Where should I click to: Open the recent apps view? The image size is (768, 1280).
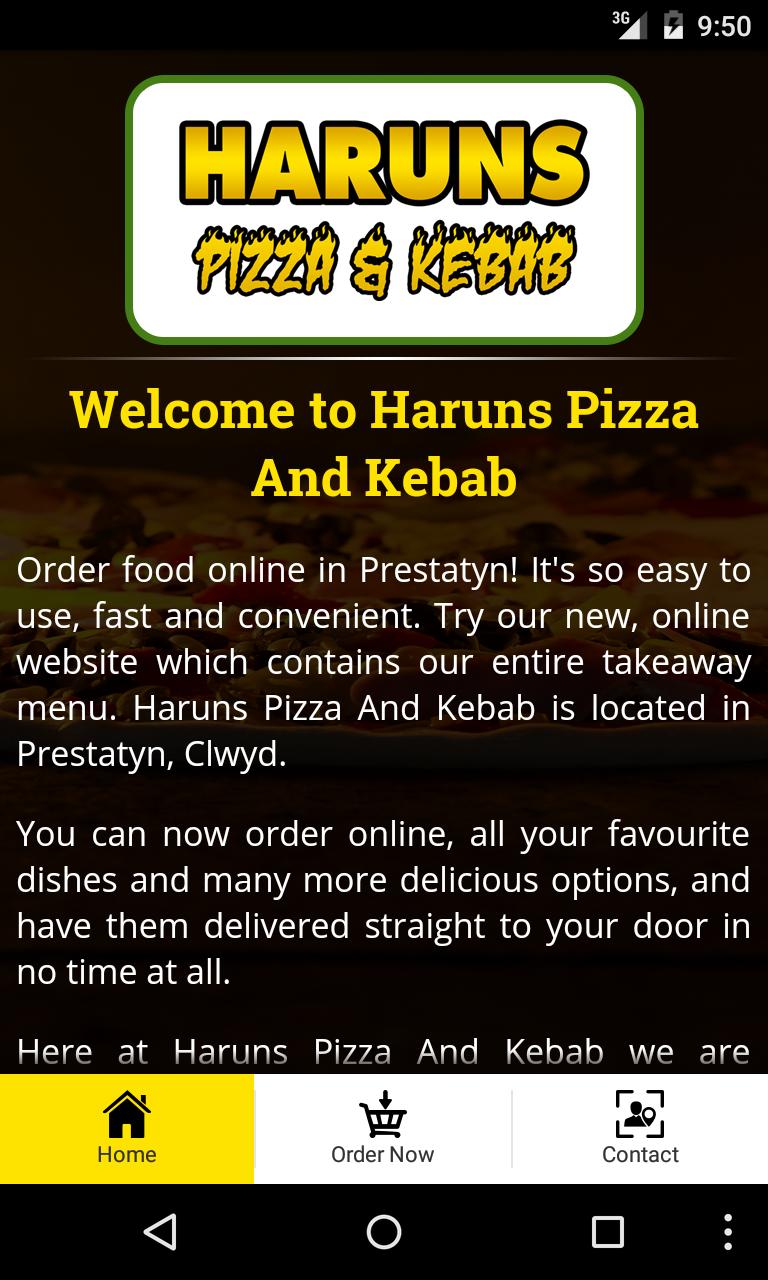point(607,1232)
